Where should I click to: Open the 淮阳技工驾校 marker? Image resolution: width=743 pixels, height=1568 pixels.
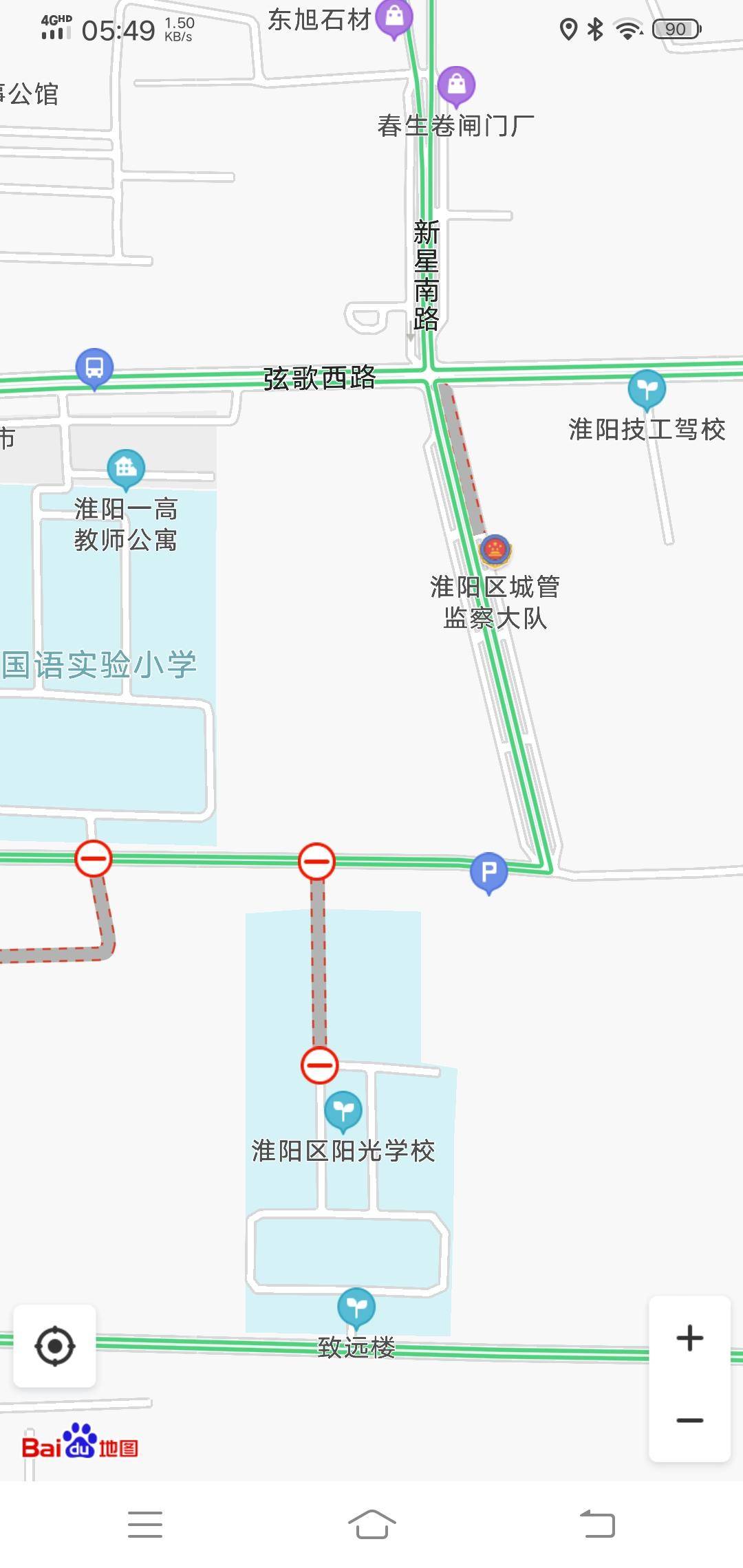[x=647, y=390]
